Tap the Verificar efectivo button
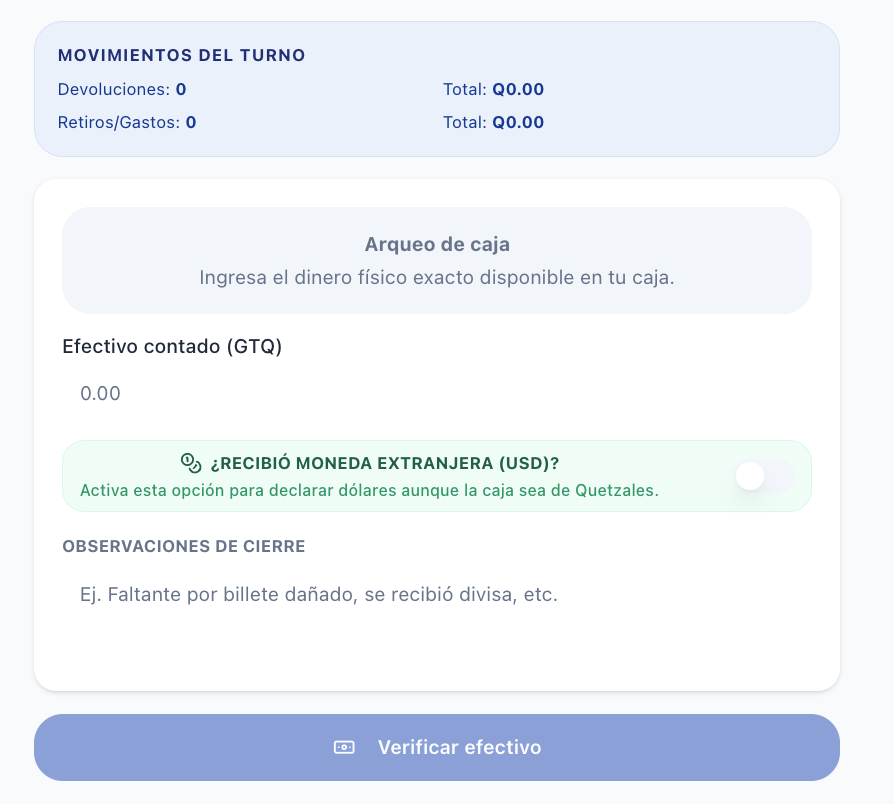This screenshot has height=804, width=894. click(437, 748)
